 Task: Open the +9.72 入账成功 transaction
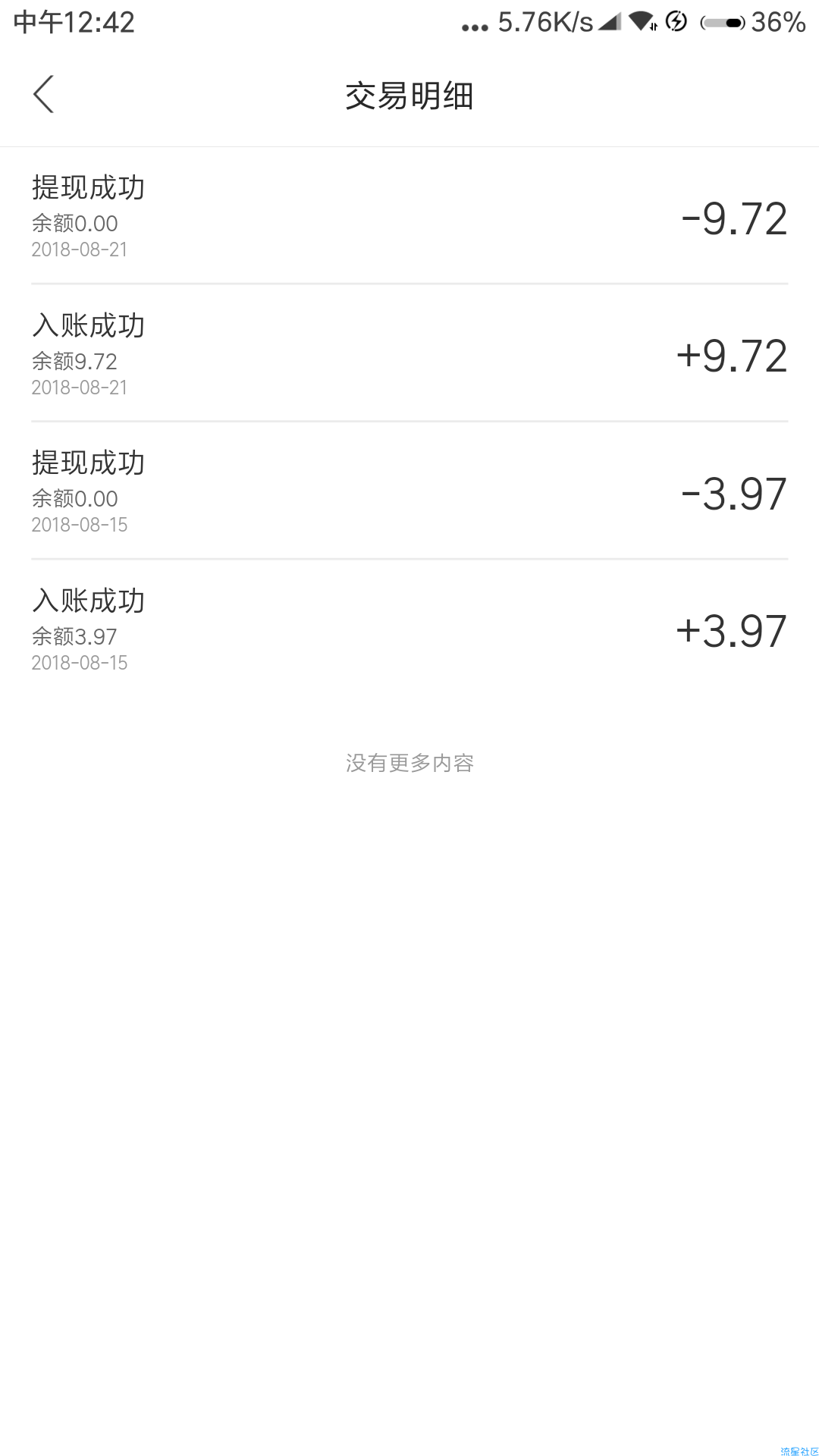[409, 353]
